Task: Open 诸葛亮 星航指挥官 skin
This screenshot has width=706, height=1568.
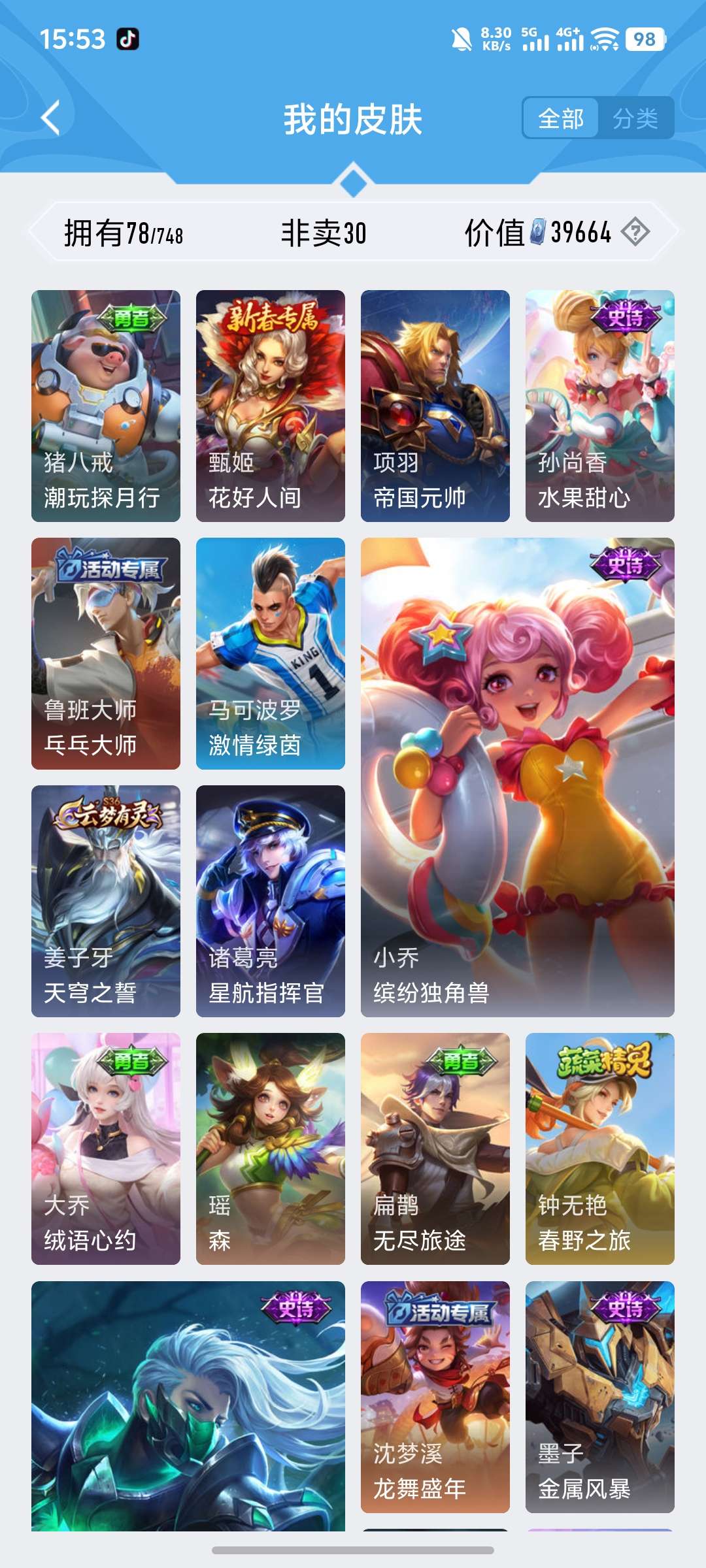Action: 271,901
